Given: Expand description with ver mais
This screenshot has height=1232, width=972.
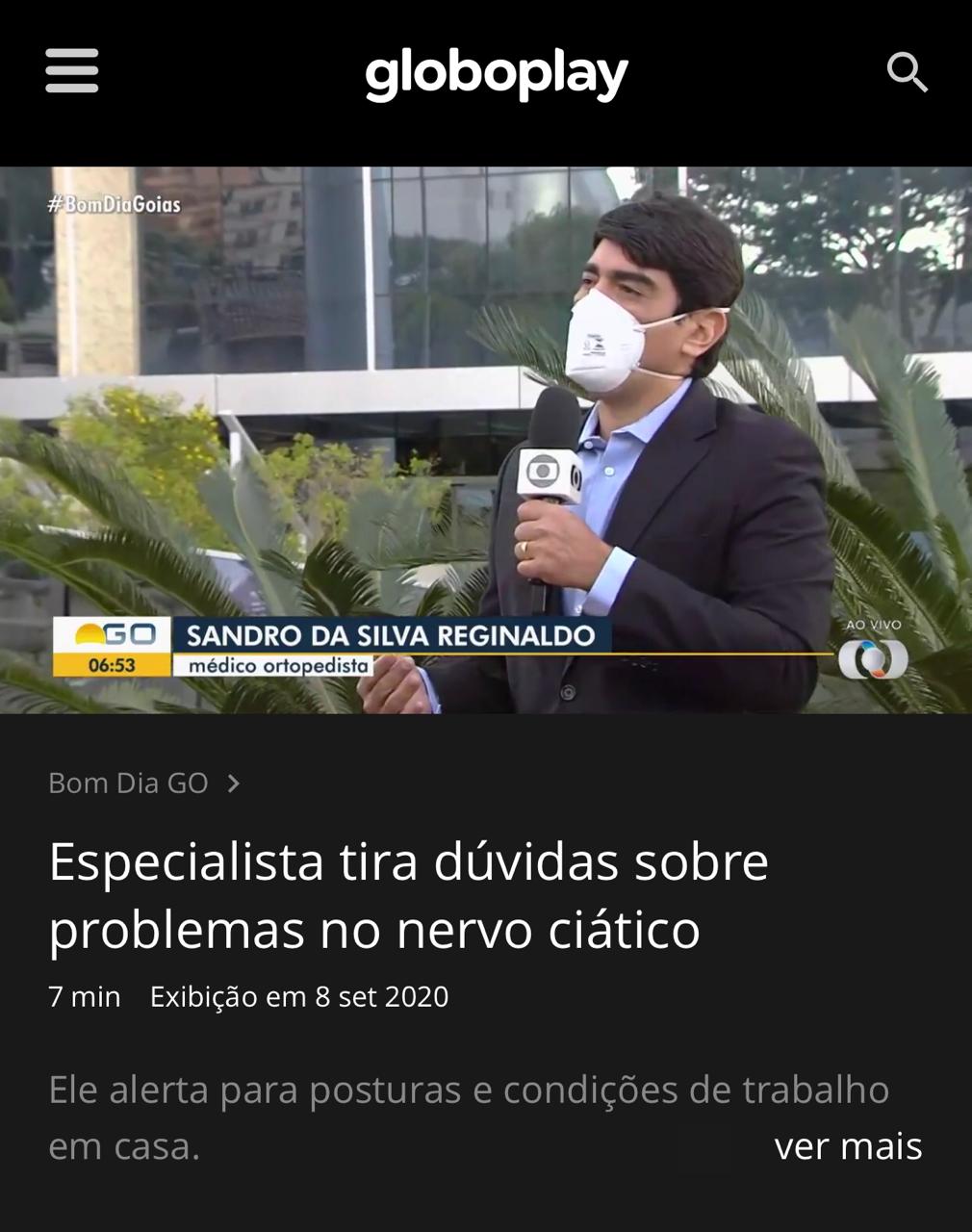Looking at the screenshot, I should pyautogui.click(x=848, y=1146).
